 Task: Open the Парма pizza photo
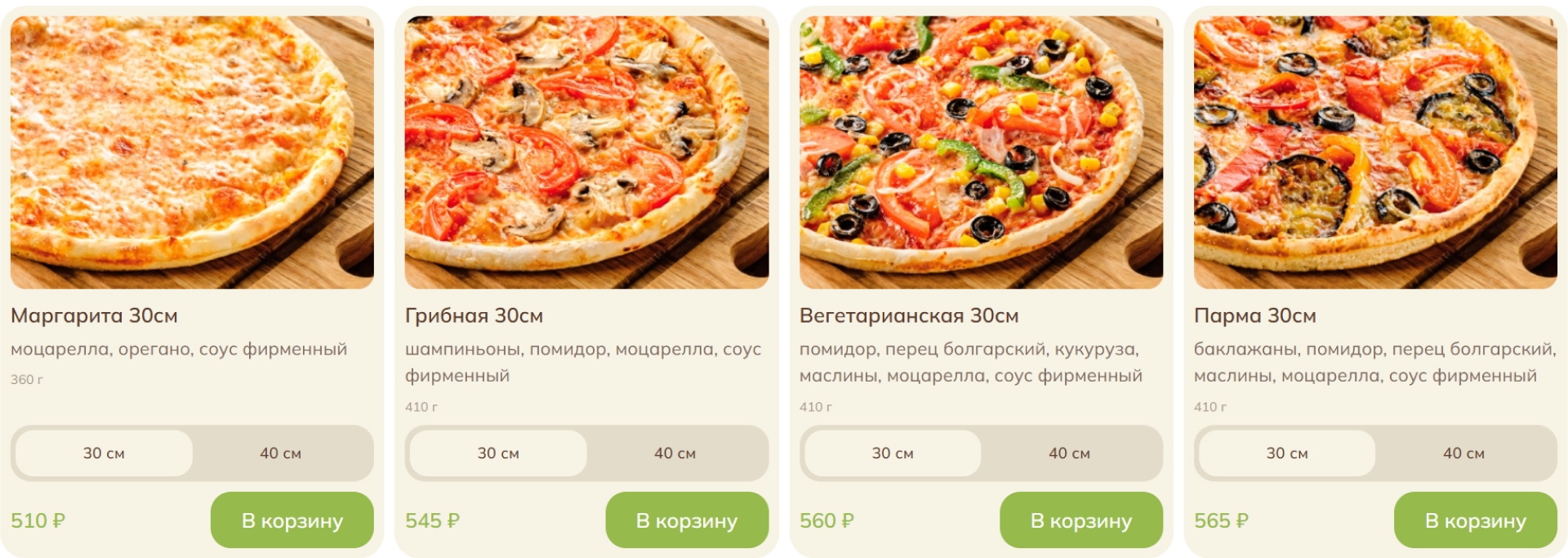point(1375,152)
